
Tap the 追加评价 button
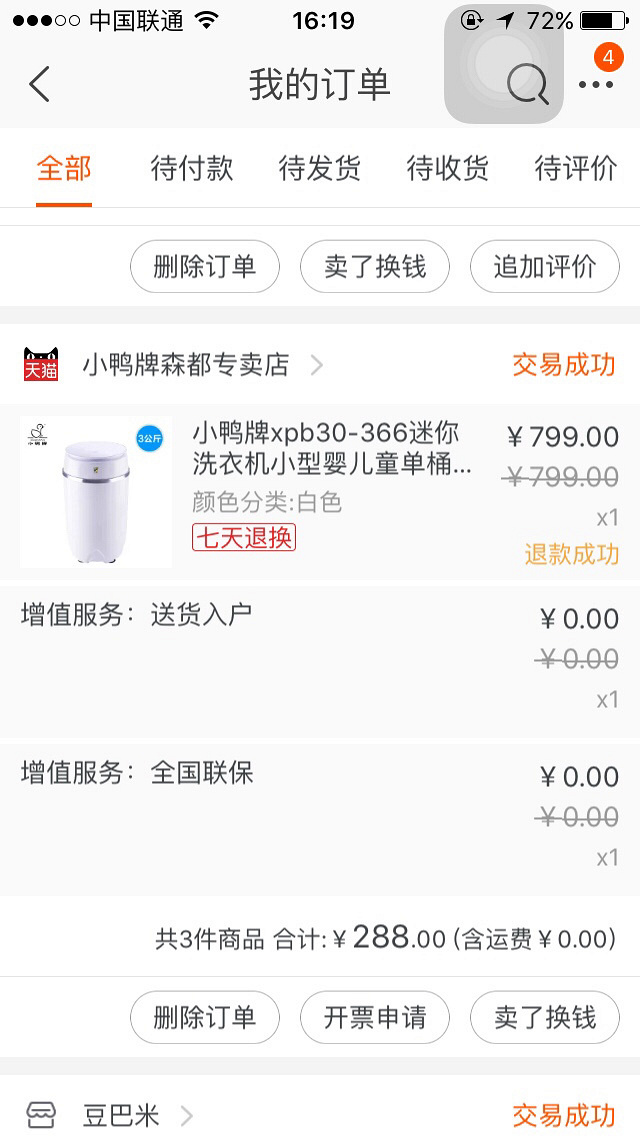pyautogui.click(x=545, y=266)
